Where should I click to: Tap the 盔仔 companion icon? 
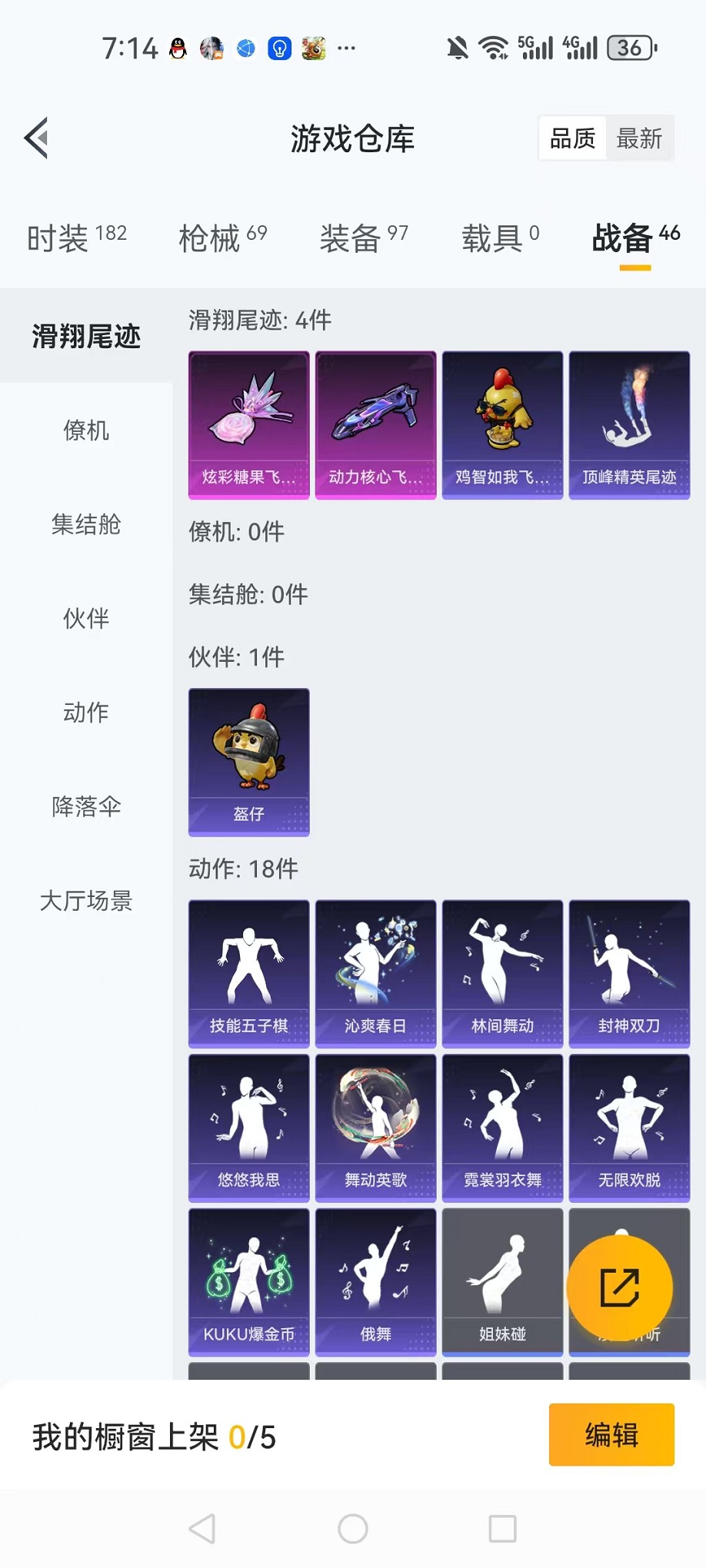(248, 761)
